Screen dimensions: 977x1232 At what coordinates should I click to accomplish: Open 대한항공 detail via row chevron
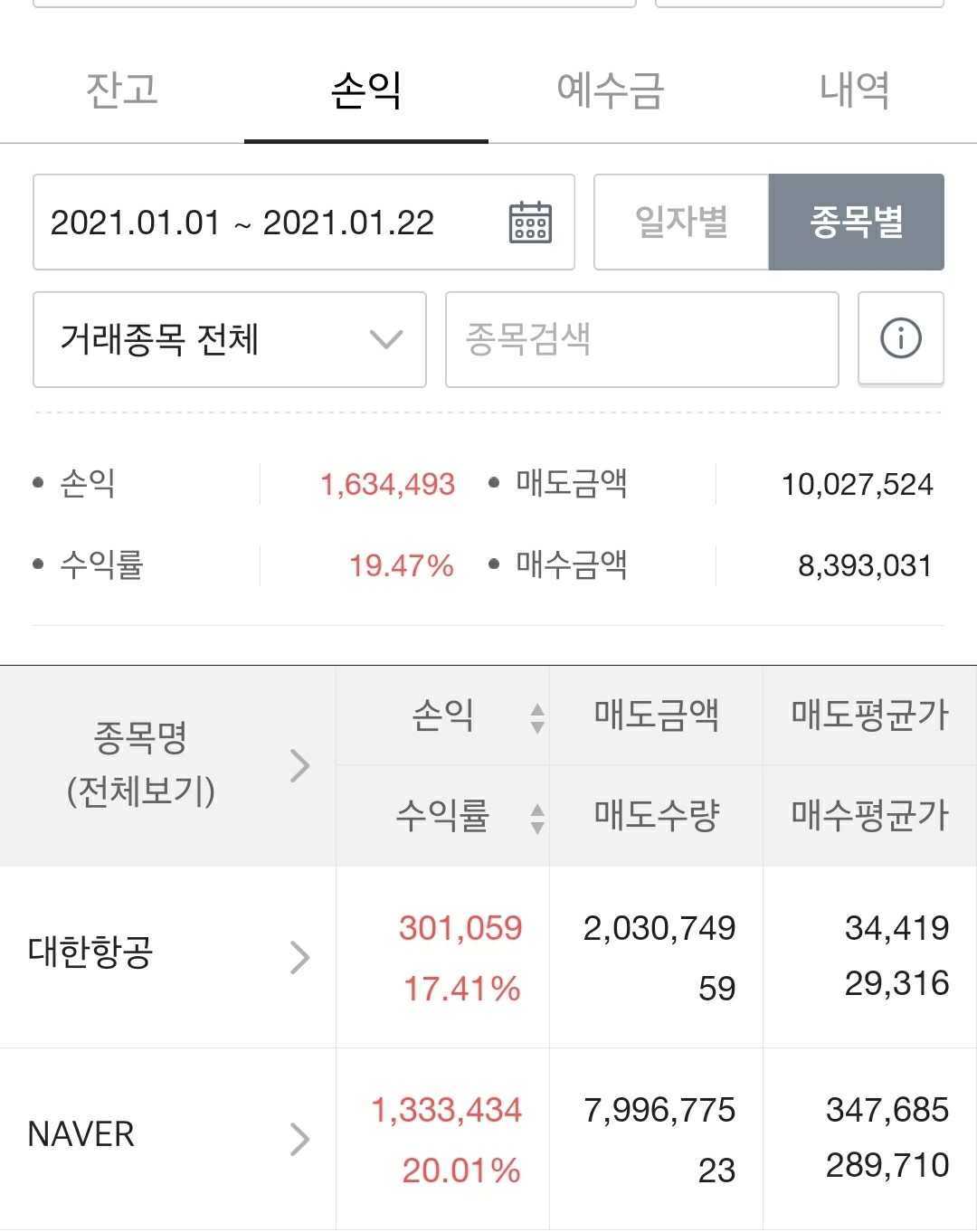299,957
